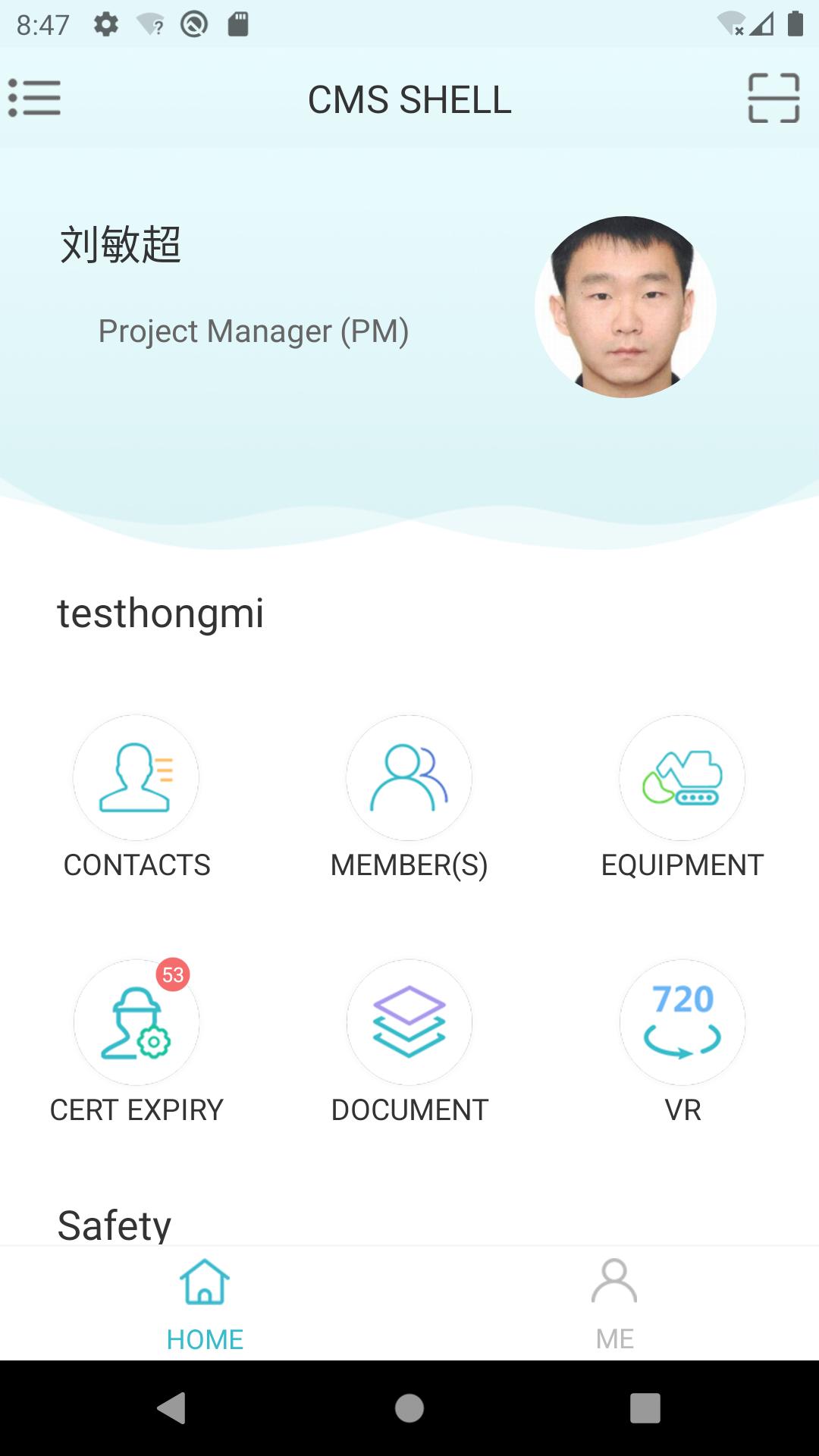This screenshot has width=819, height=1456.
Task: Open the QR scan icon
Action: click(773, 99)
